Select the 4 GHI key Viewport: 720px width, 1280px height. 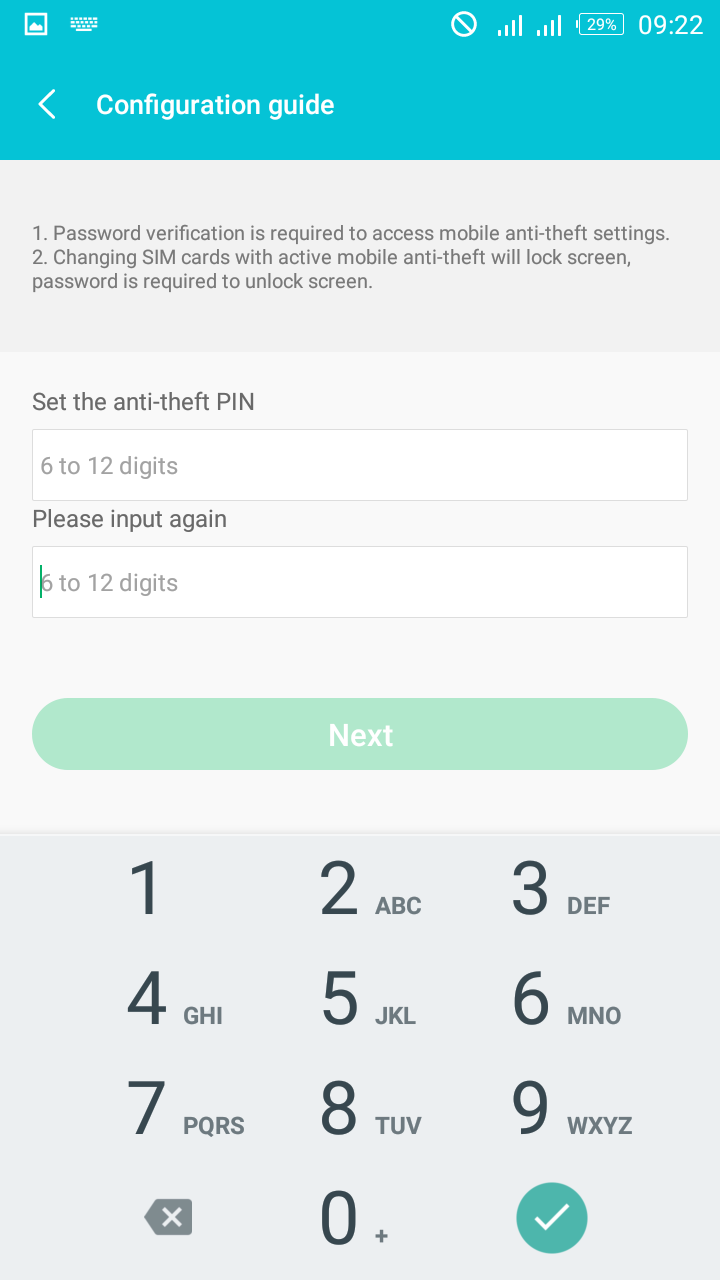coord(168,999)
